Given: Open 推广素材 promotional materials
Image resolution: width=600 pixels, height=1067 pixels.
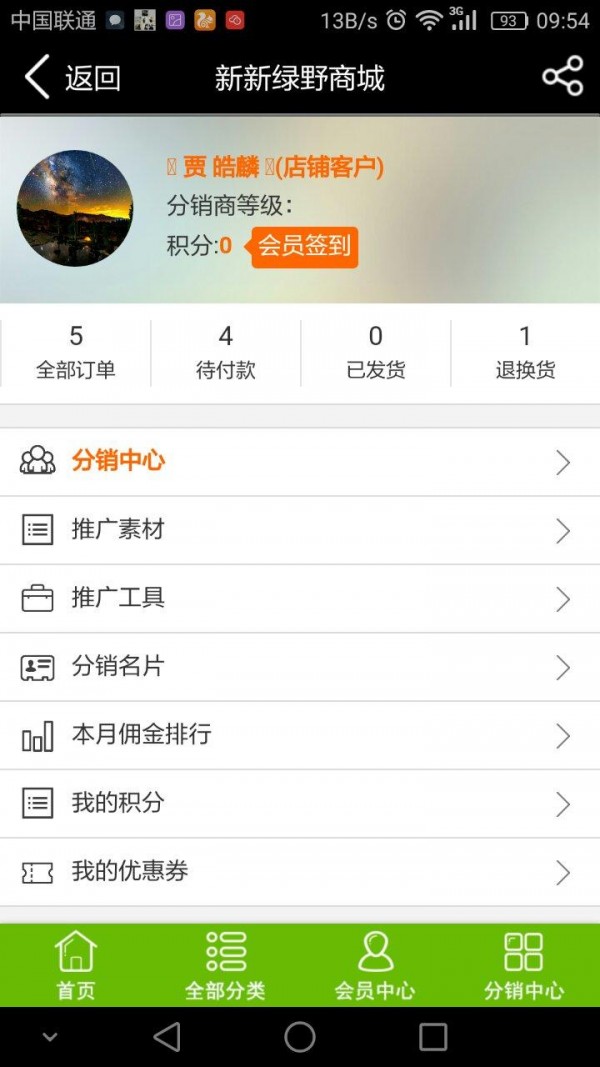Looking at the screenshot, I should pos(300,530).
